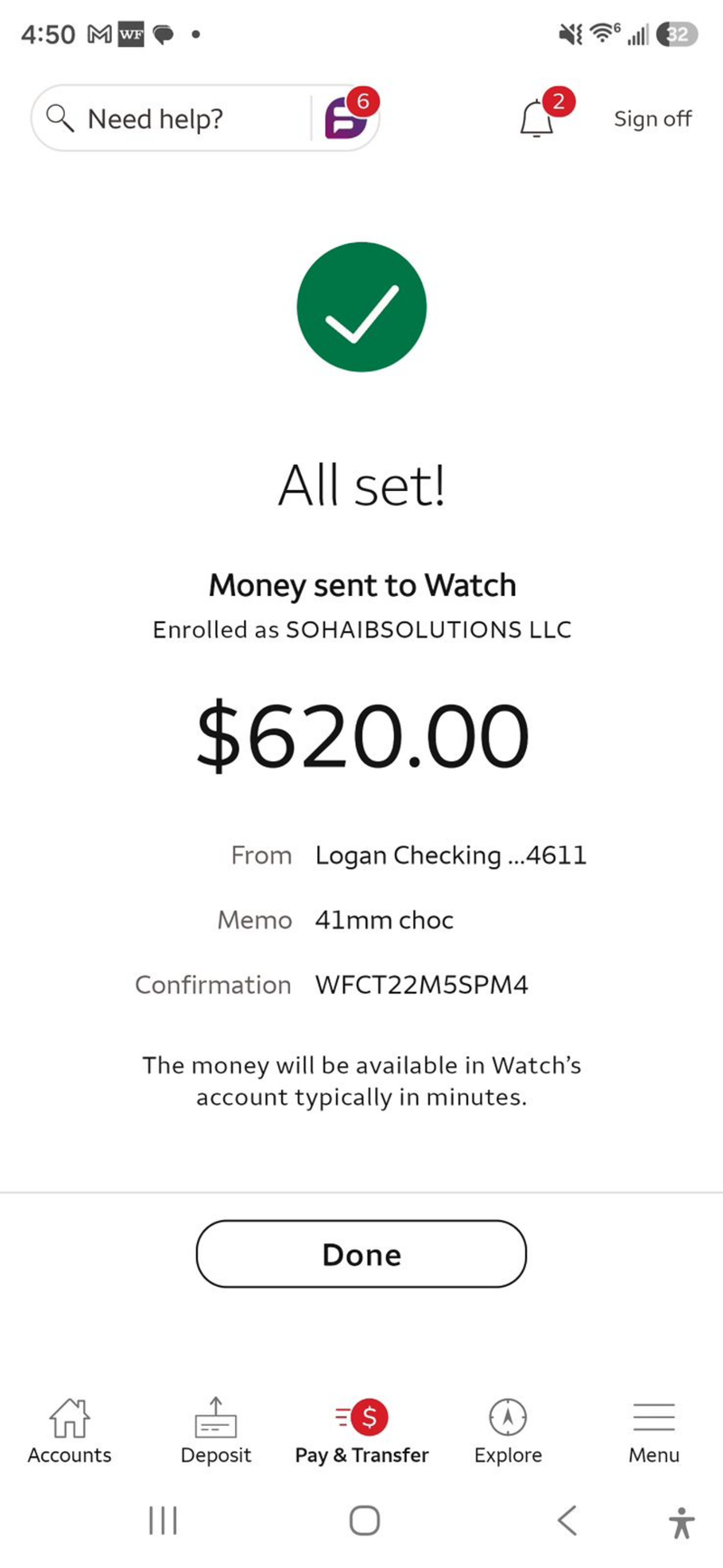Open the notifications bell
Image resolution: width=723 pixels, height=1568 pixels.
pyautogui.click(x=537, y=118)
